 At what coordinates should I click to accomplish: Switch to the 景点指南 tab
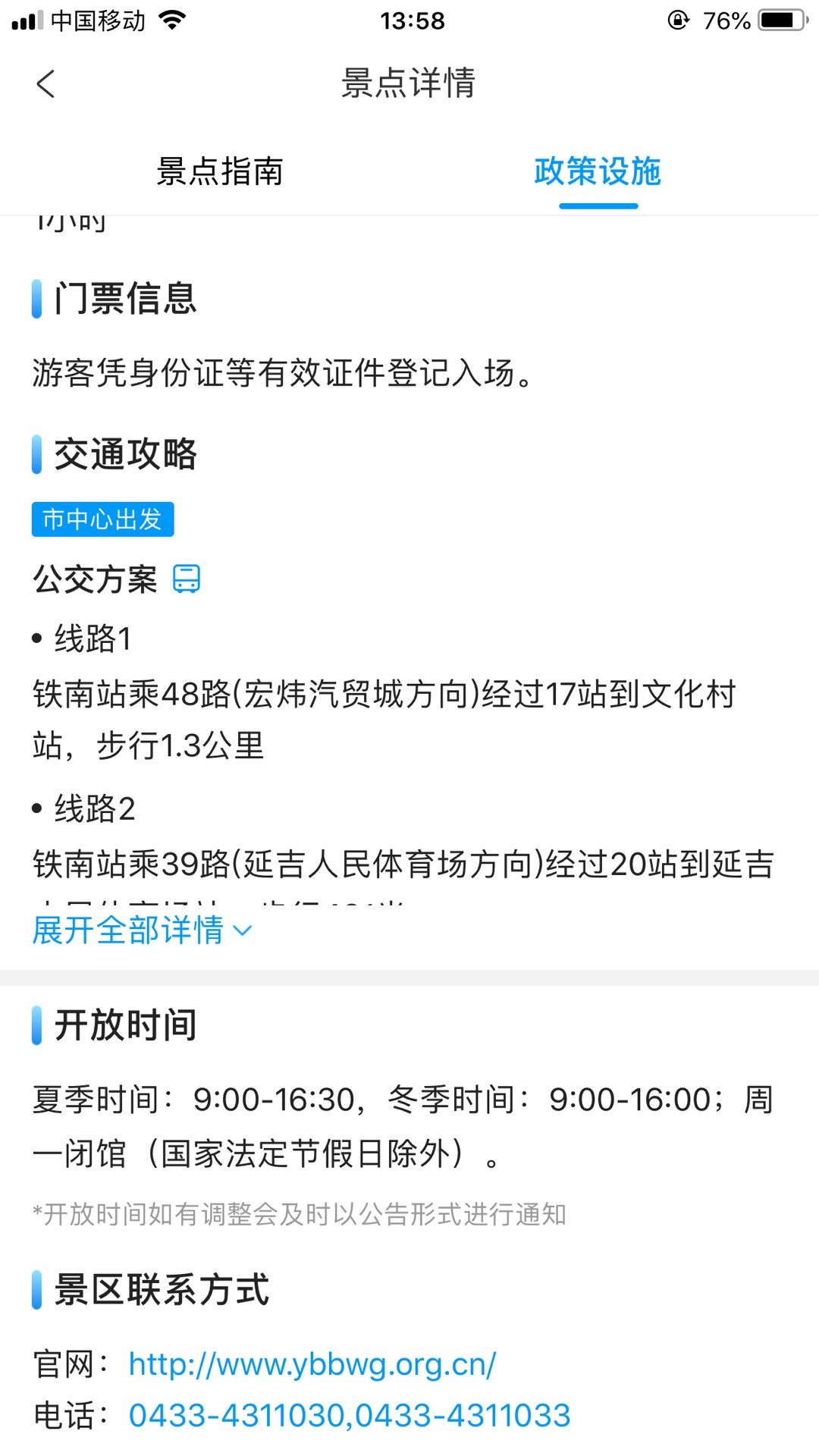click(x=220, y=171)
